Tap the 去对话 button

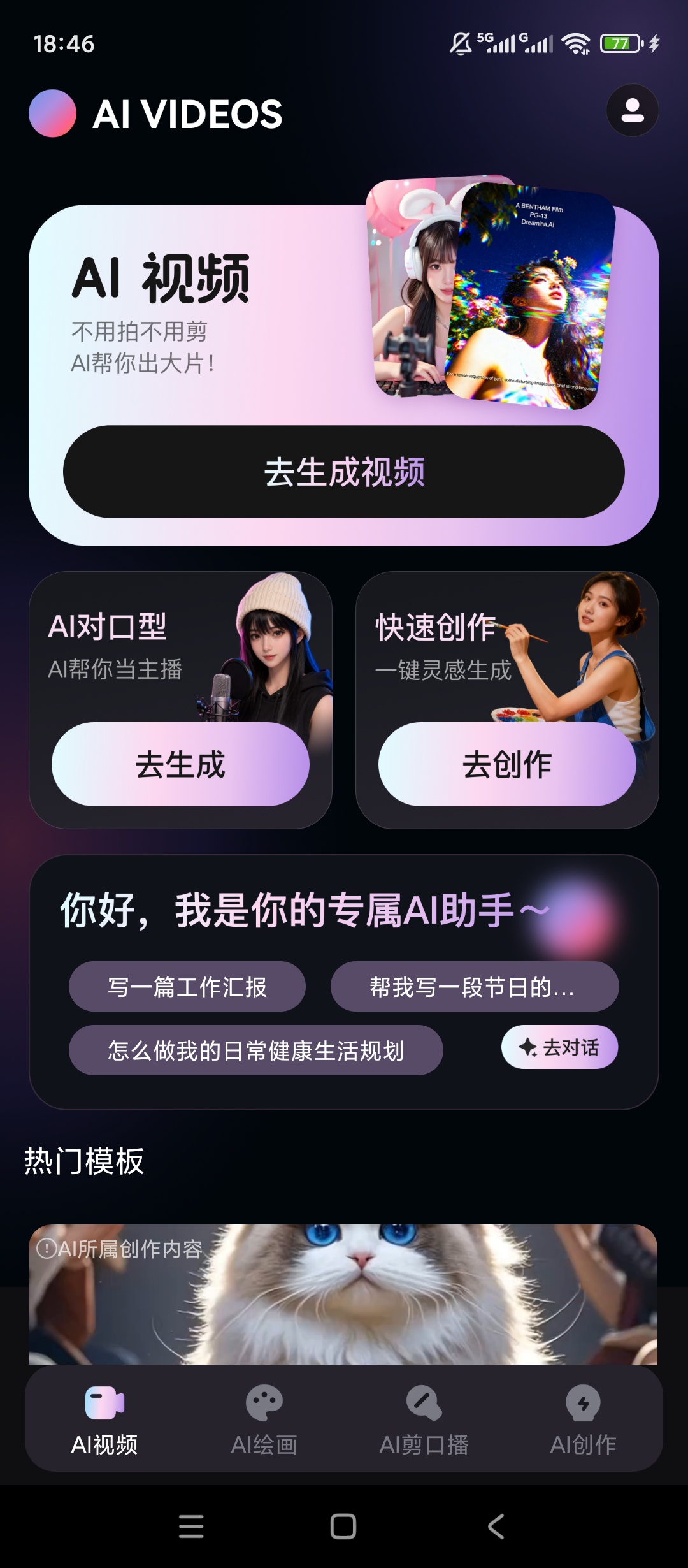[x=559, y=1047]
